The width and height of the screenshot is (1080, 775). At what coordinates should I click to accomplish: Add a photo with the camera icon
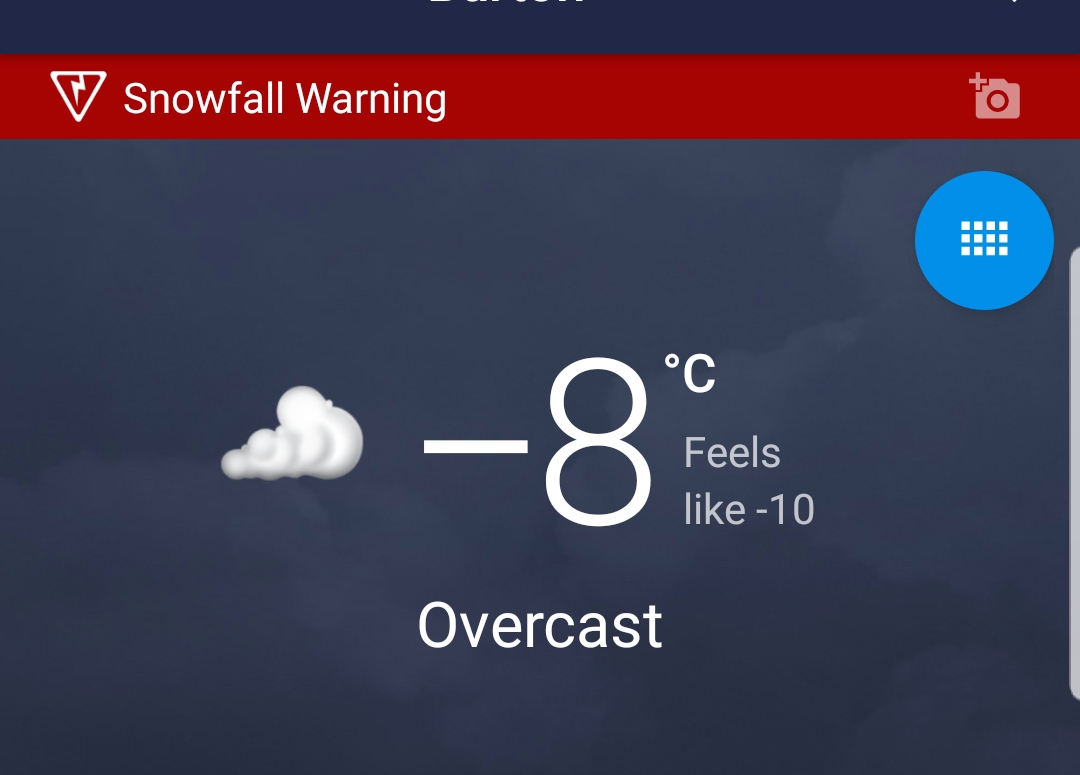(995, 97)
